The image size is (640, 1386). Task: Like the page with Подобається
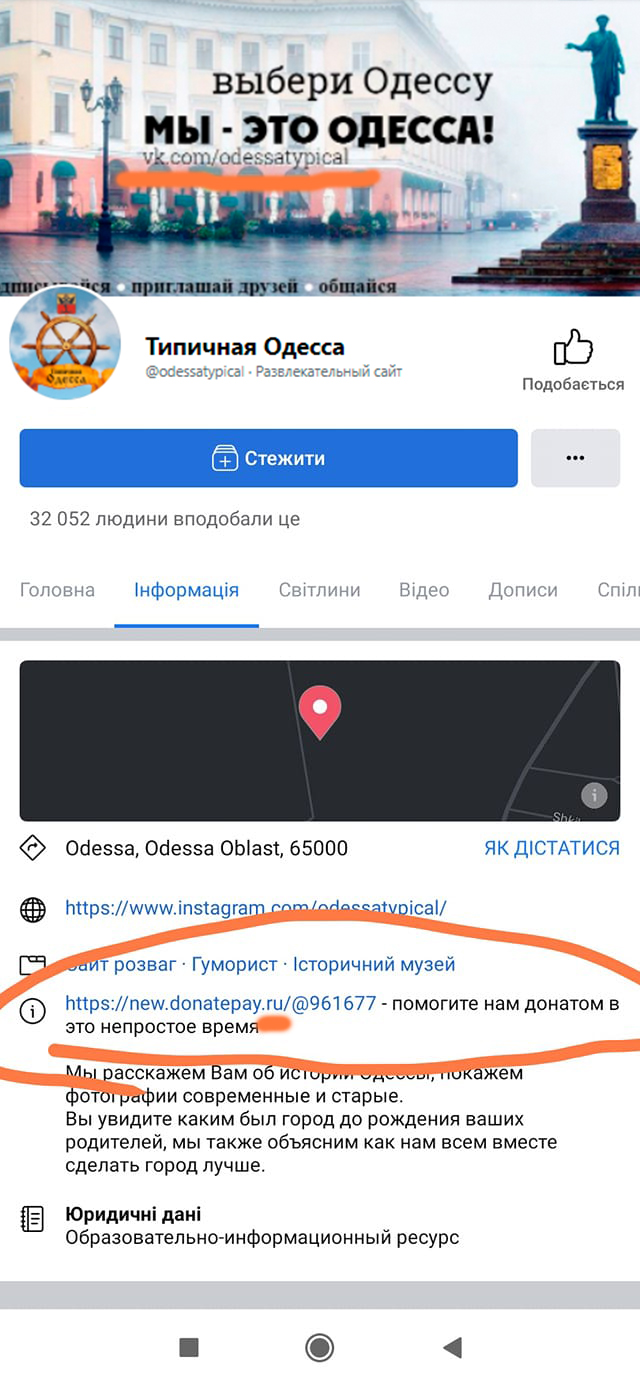point(573,361)
